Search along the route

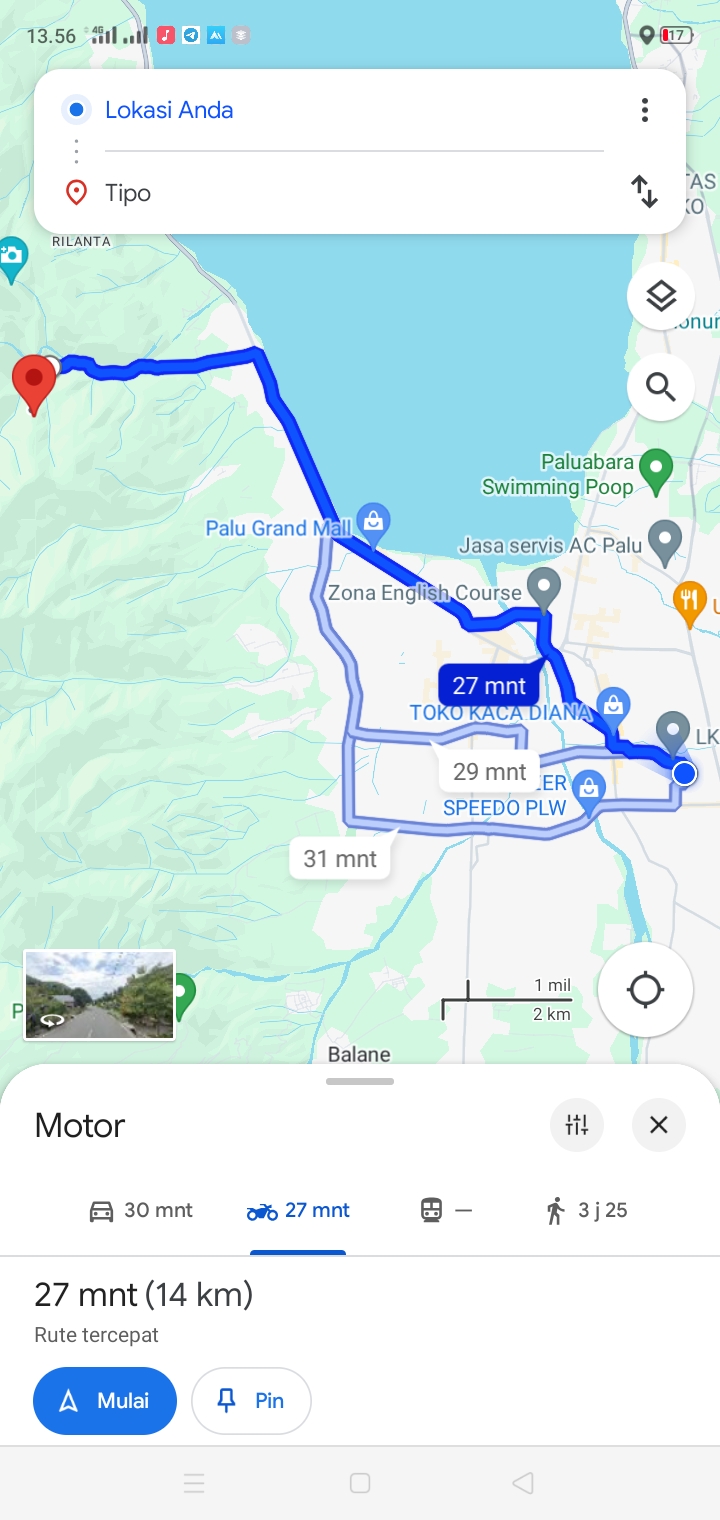tap(661, 386)
